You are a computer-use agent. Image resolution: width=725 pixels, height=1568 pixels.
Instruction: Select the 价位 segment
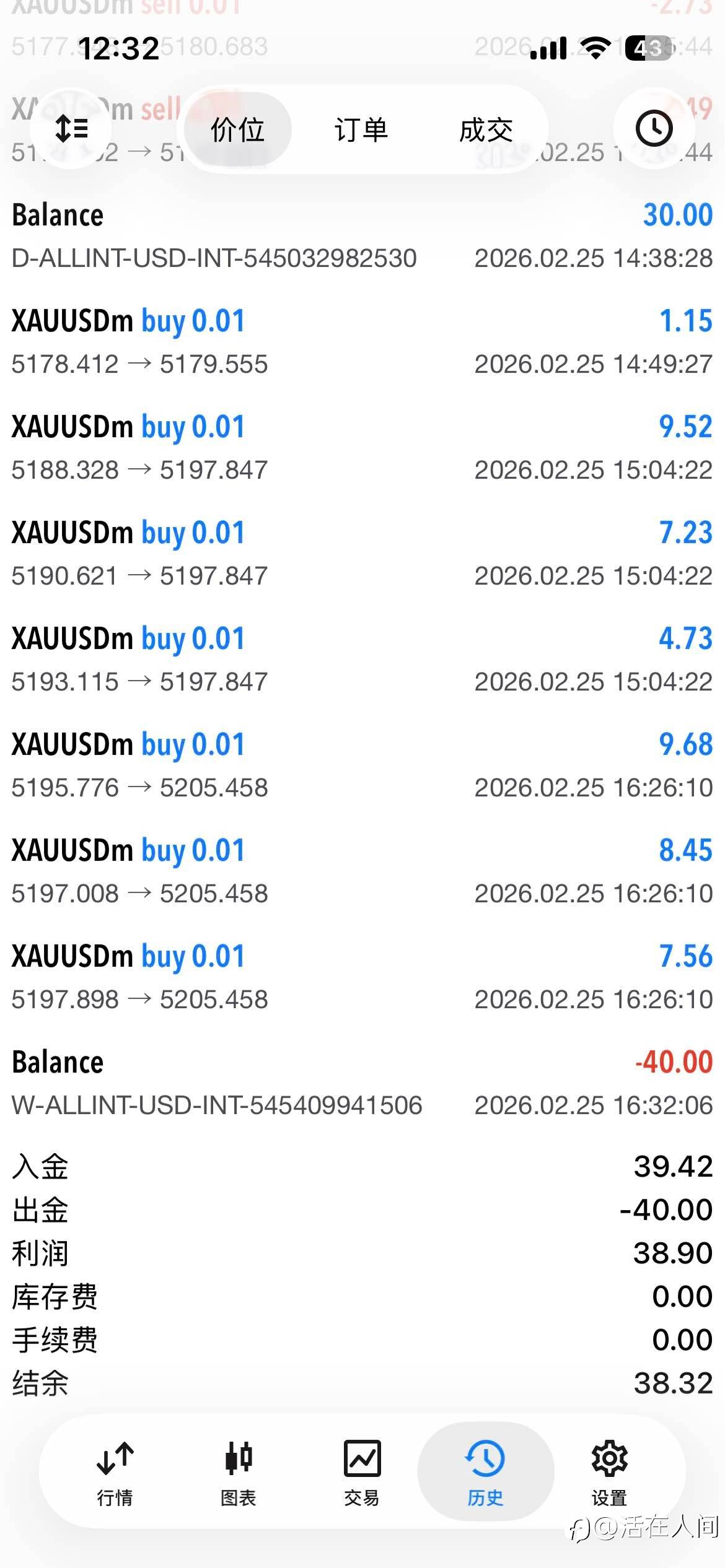238,130
